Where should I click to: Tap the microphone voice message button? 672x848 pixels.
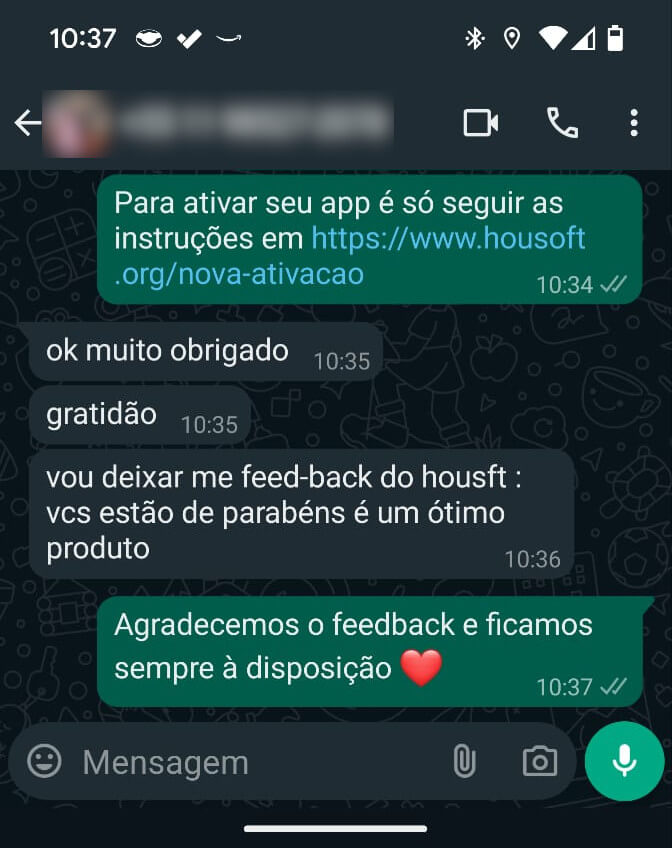625,761
